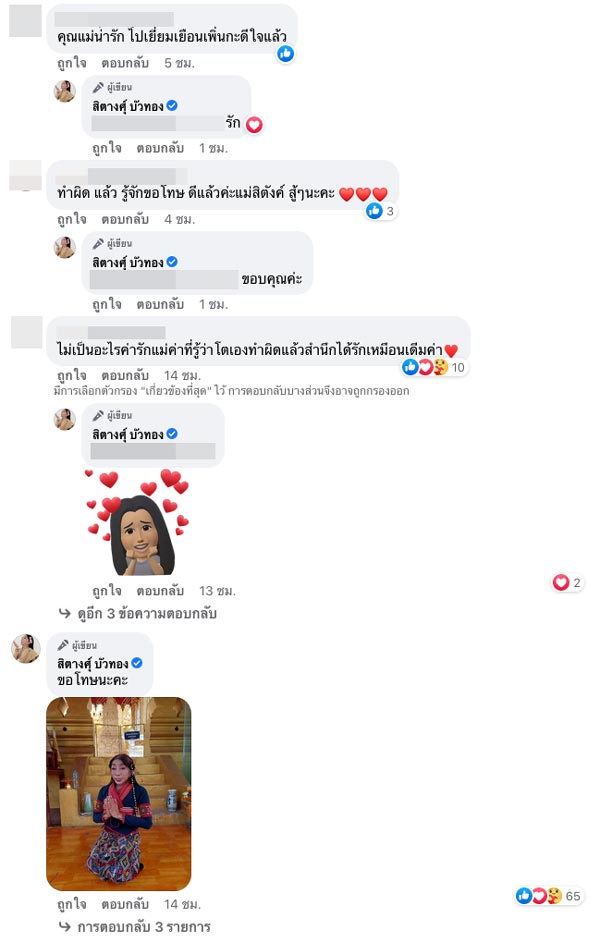Open the author's avatar beside 'ขอบคุณค่ะ' reply
This screenshot has width=600, height=942.
coord(65,247)
